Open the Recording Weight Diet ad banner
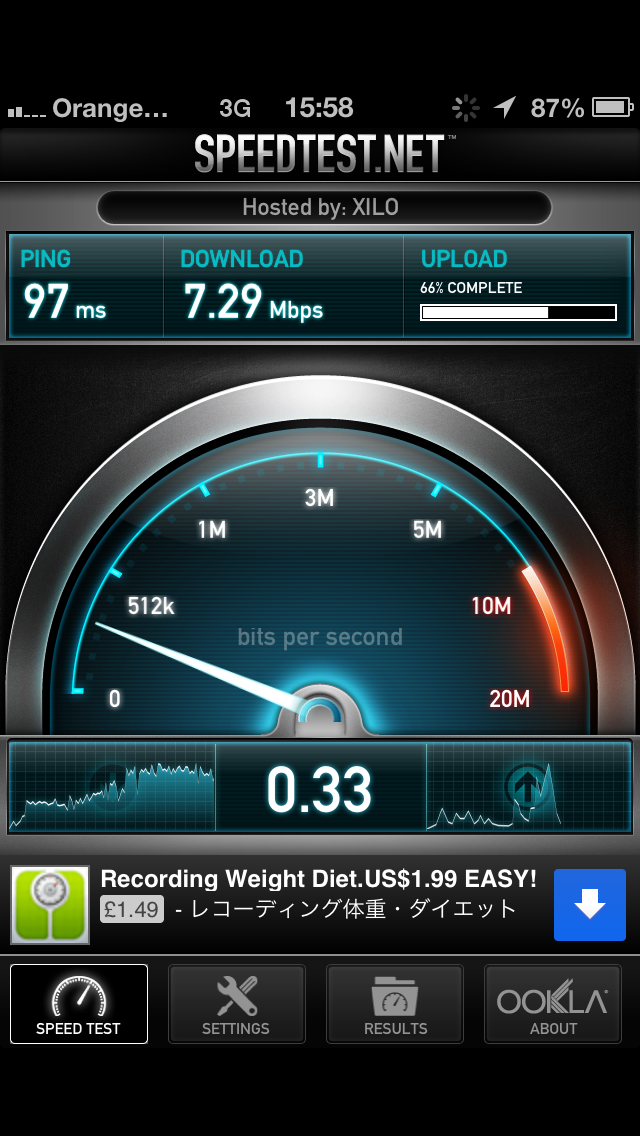Viewport: 640px width, 1136px height. (x=318, y=894)
